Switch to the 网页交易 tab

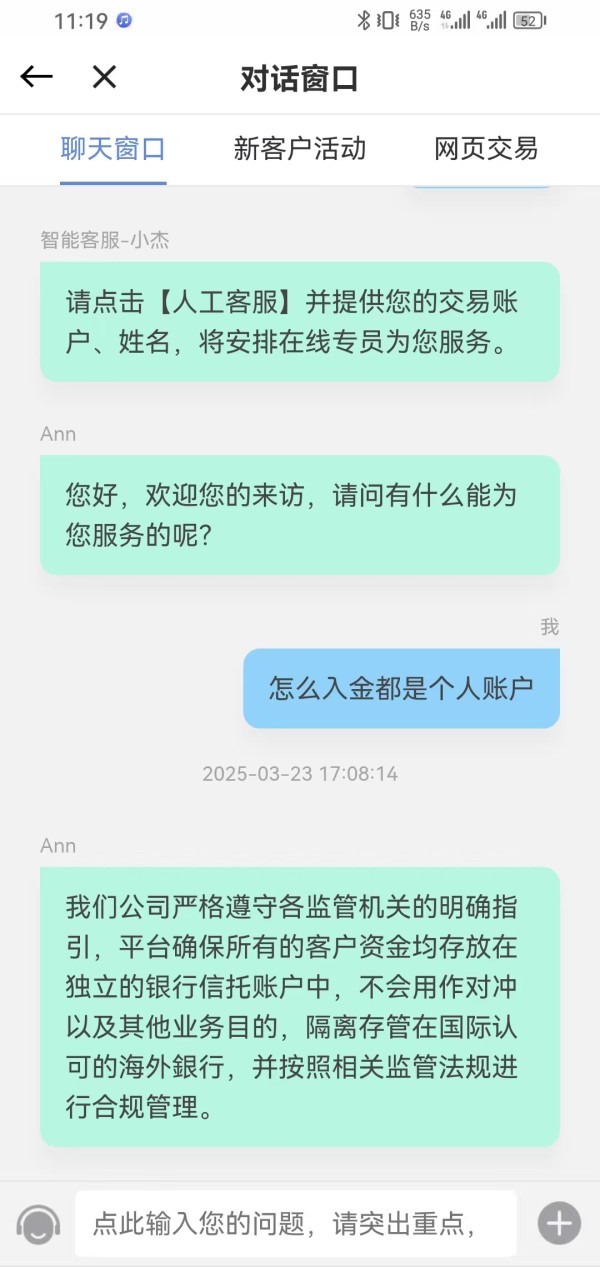[x=486, y=149]
